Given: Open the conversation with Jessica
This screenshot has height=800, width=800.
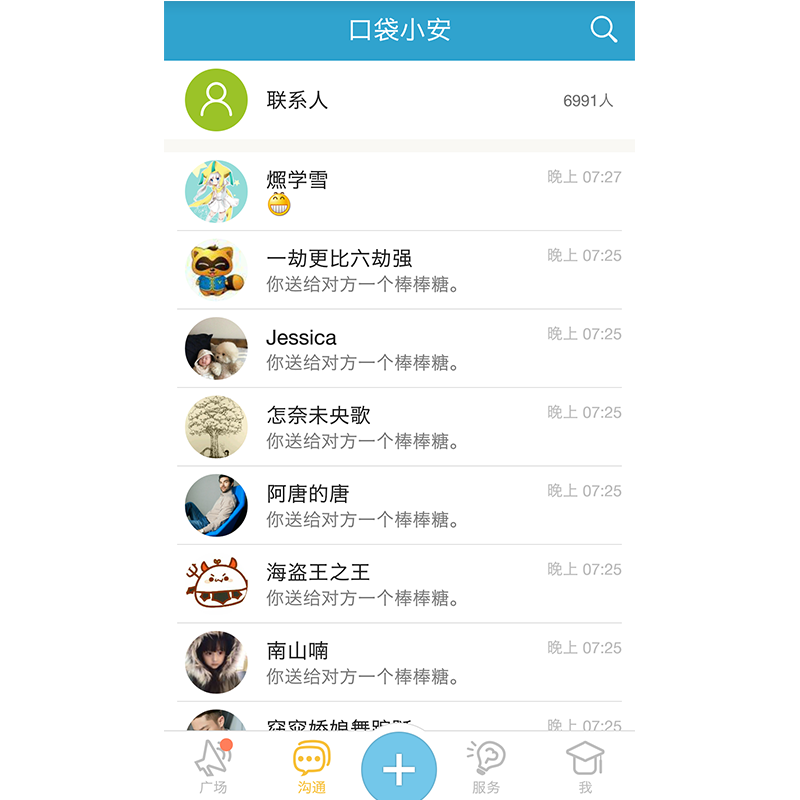Looking at the screenshot, I should click(399, 349).
